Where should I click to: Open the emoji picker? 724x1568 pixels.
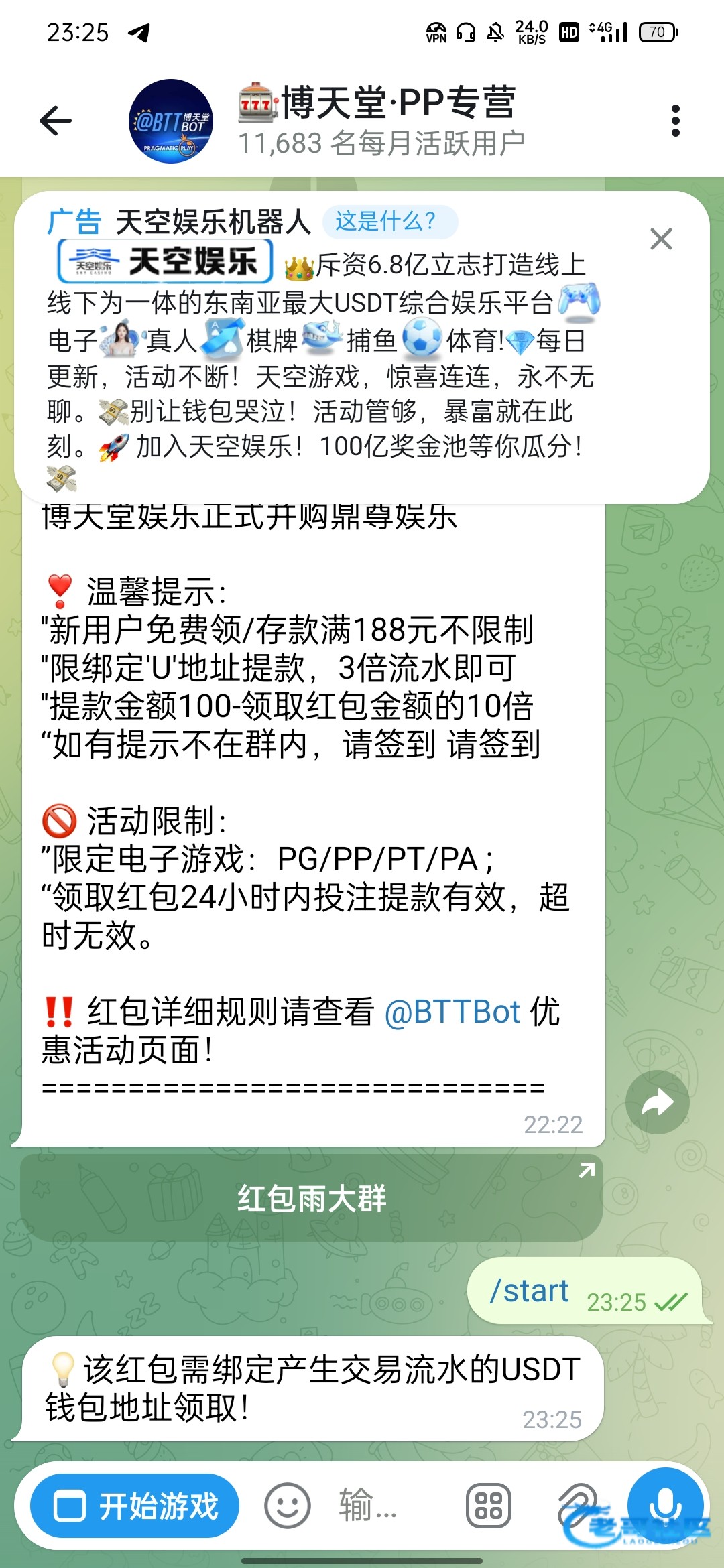click(x=288, y=1506)
